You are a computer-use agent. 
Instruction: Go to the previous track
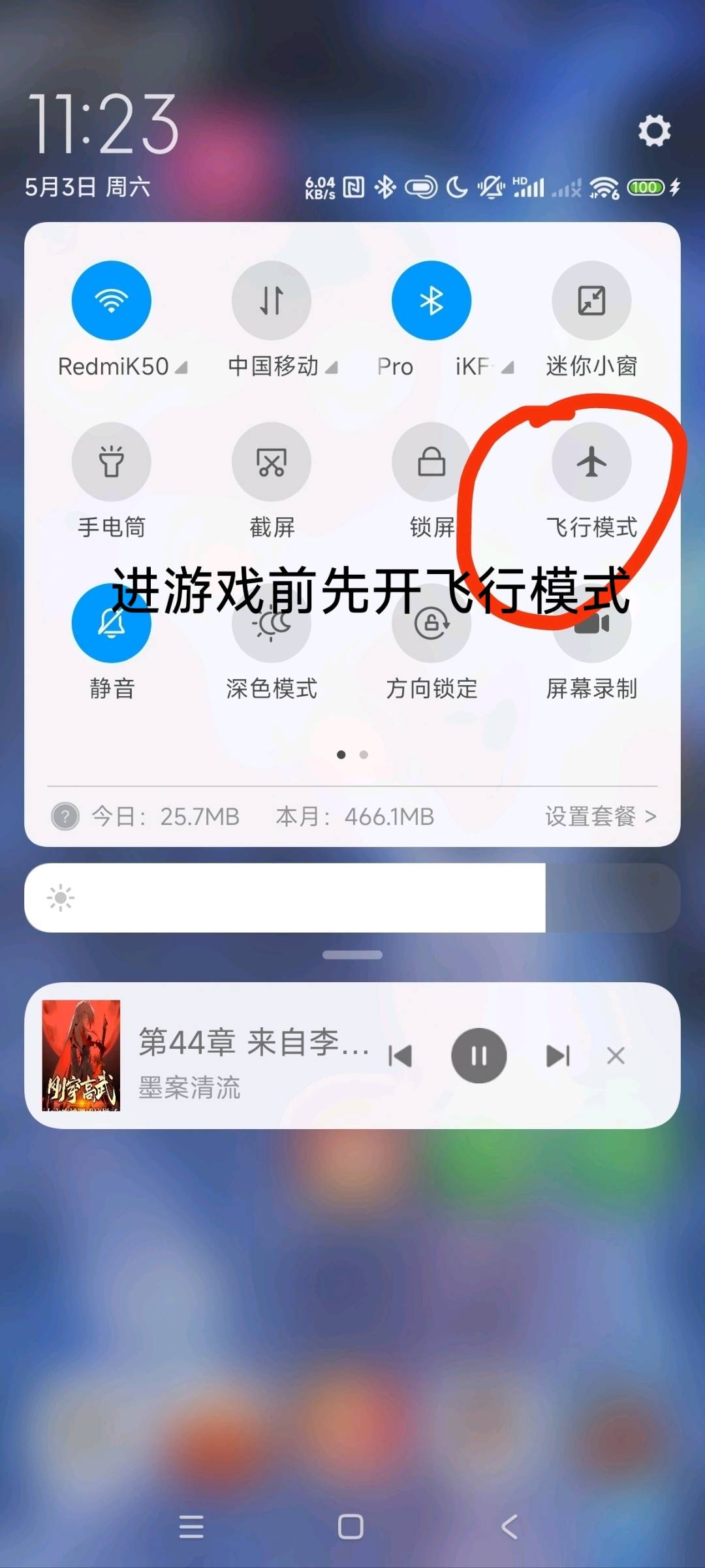400,1055
